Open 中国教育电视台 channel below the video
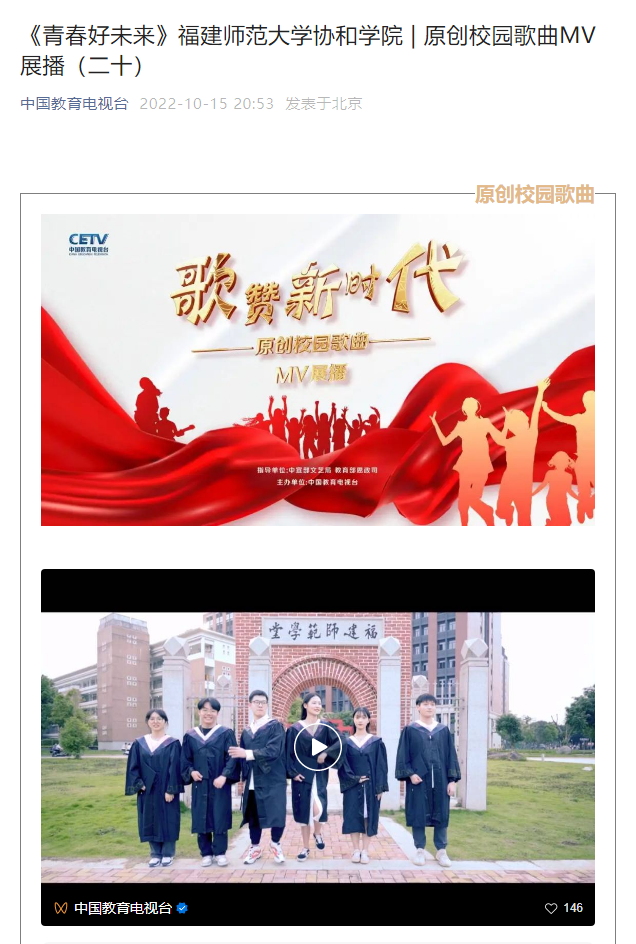636x944 pixels. (122, 908)
